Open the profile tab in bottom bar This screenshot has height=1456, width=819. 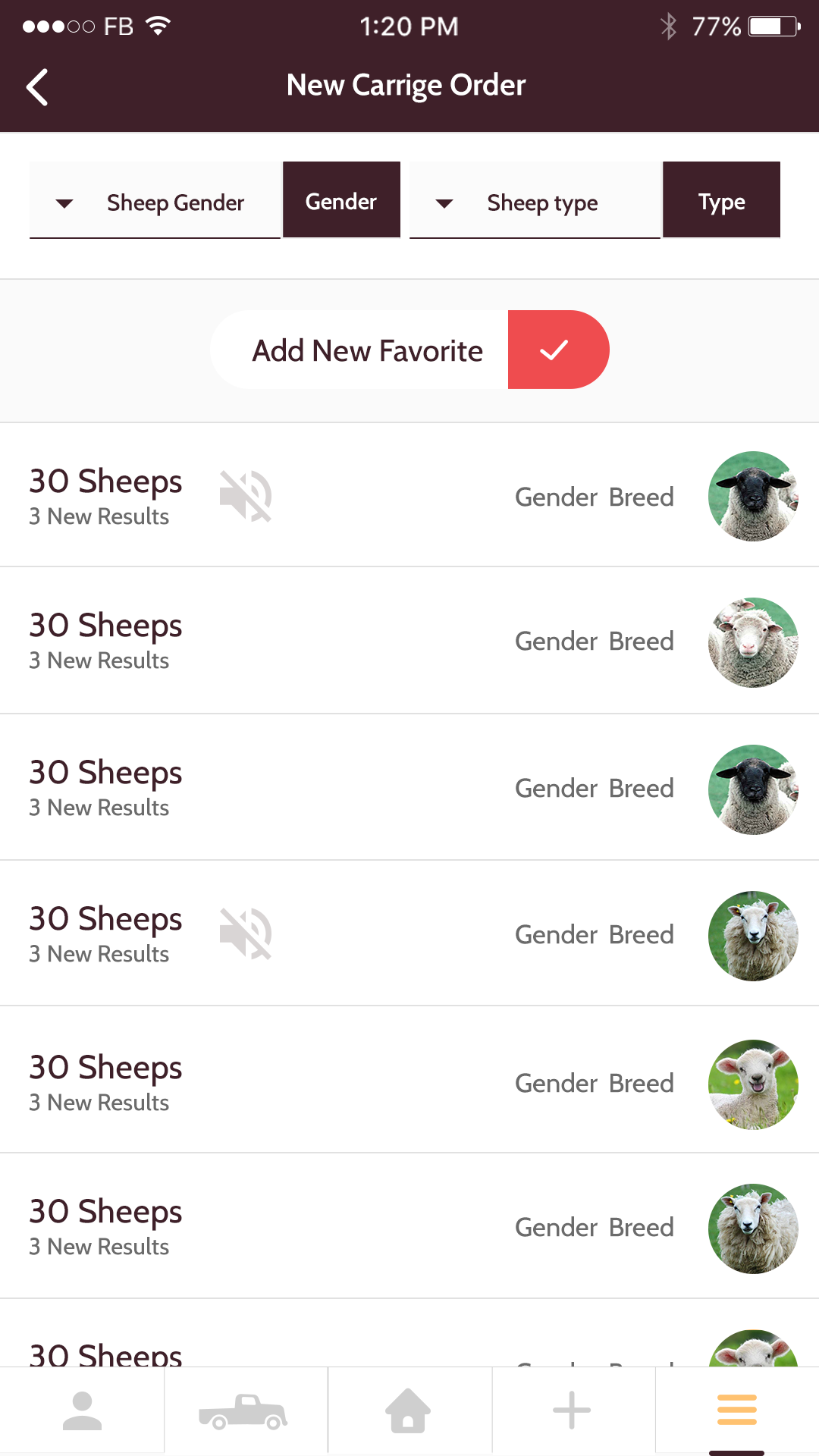coord(82,1410)
